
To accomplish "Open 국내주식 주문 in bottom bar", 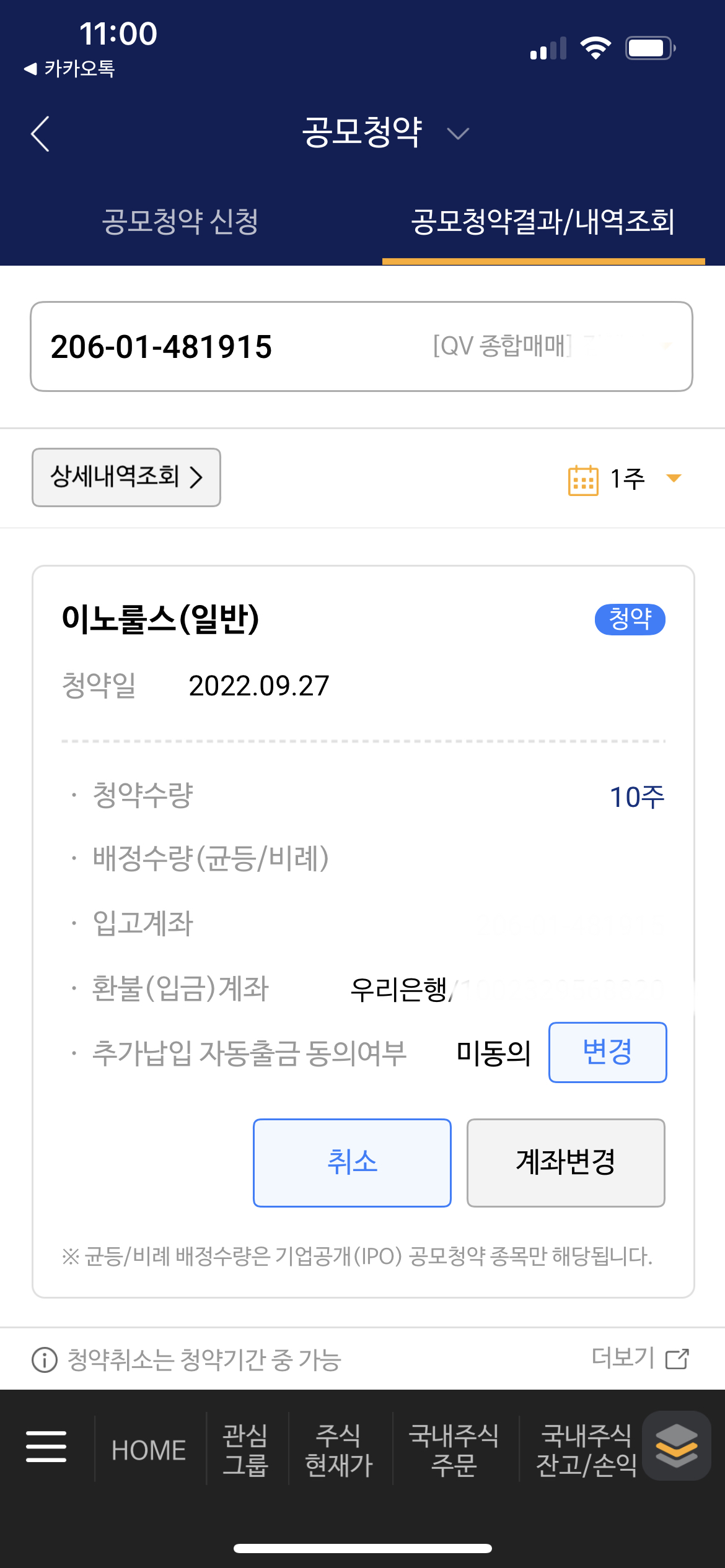I will [454, 1450].
